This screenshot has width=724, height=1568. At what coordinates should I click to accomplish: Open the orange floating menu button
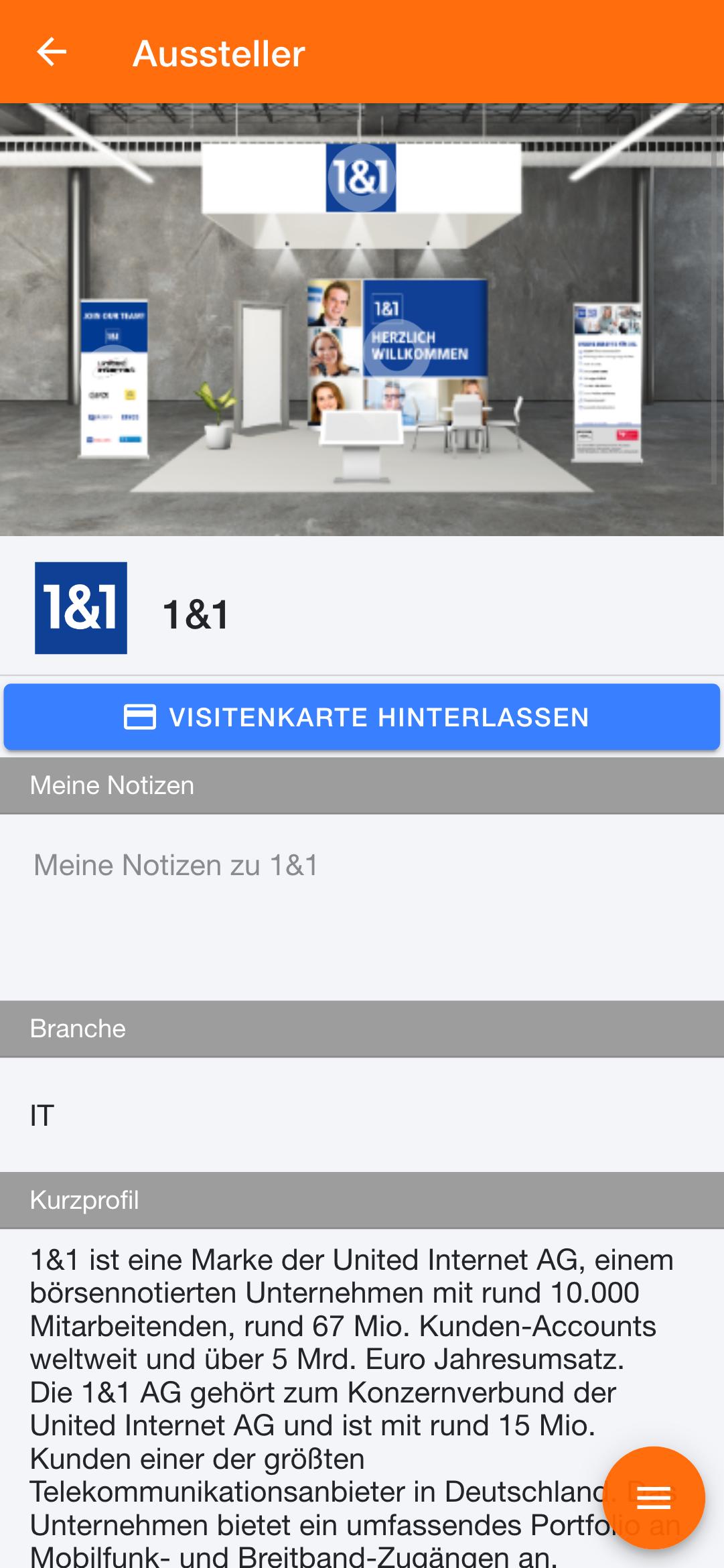coord(654,1498)
